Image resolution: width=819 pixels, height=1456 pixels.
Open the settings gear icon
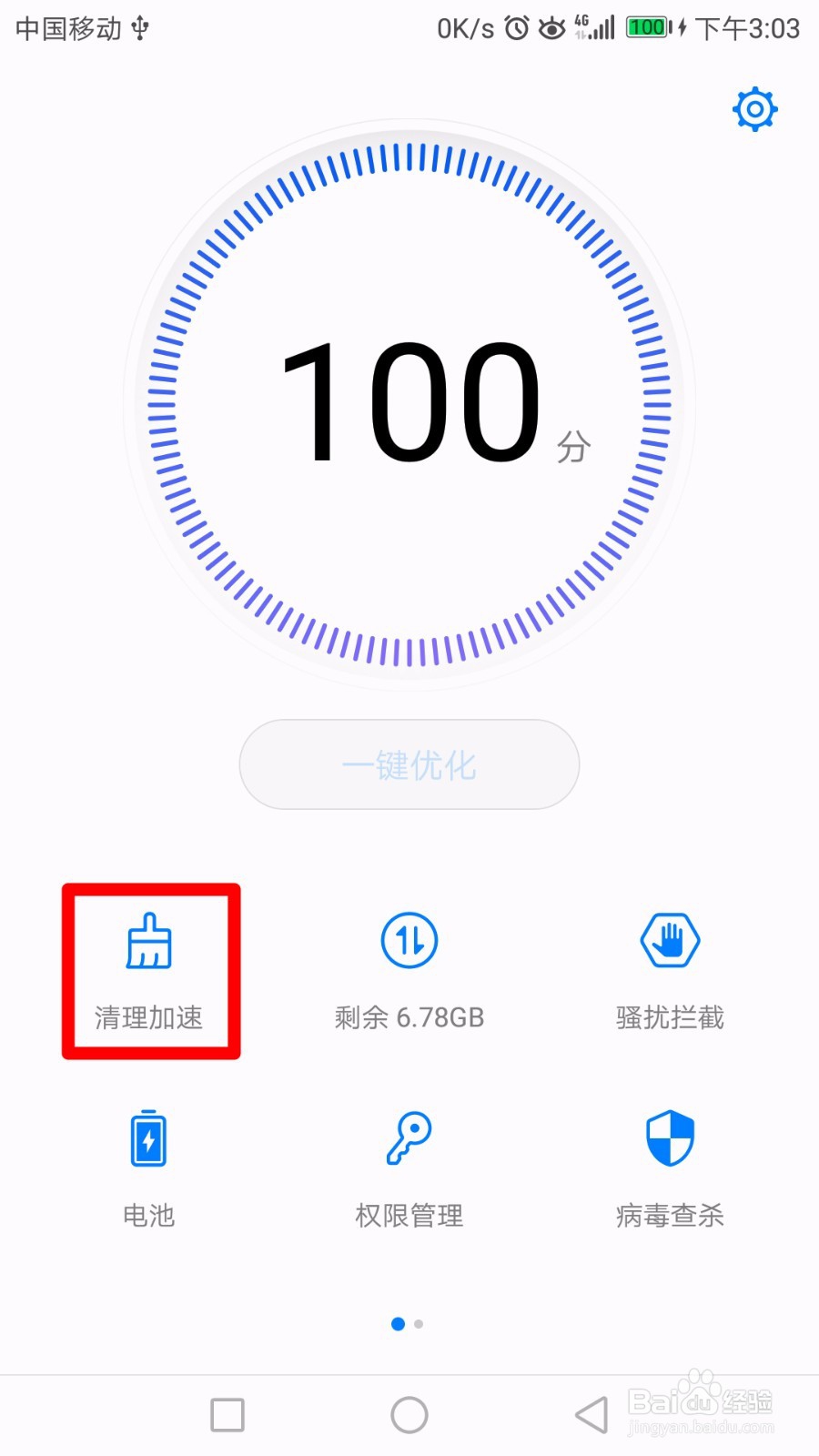click(x=753, y=108)
